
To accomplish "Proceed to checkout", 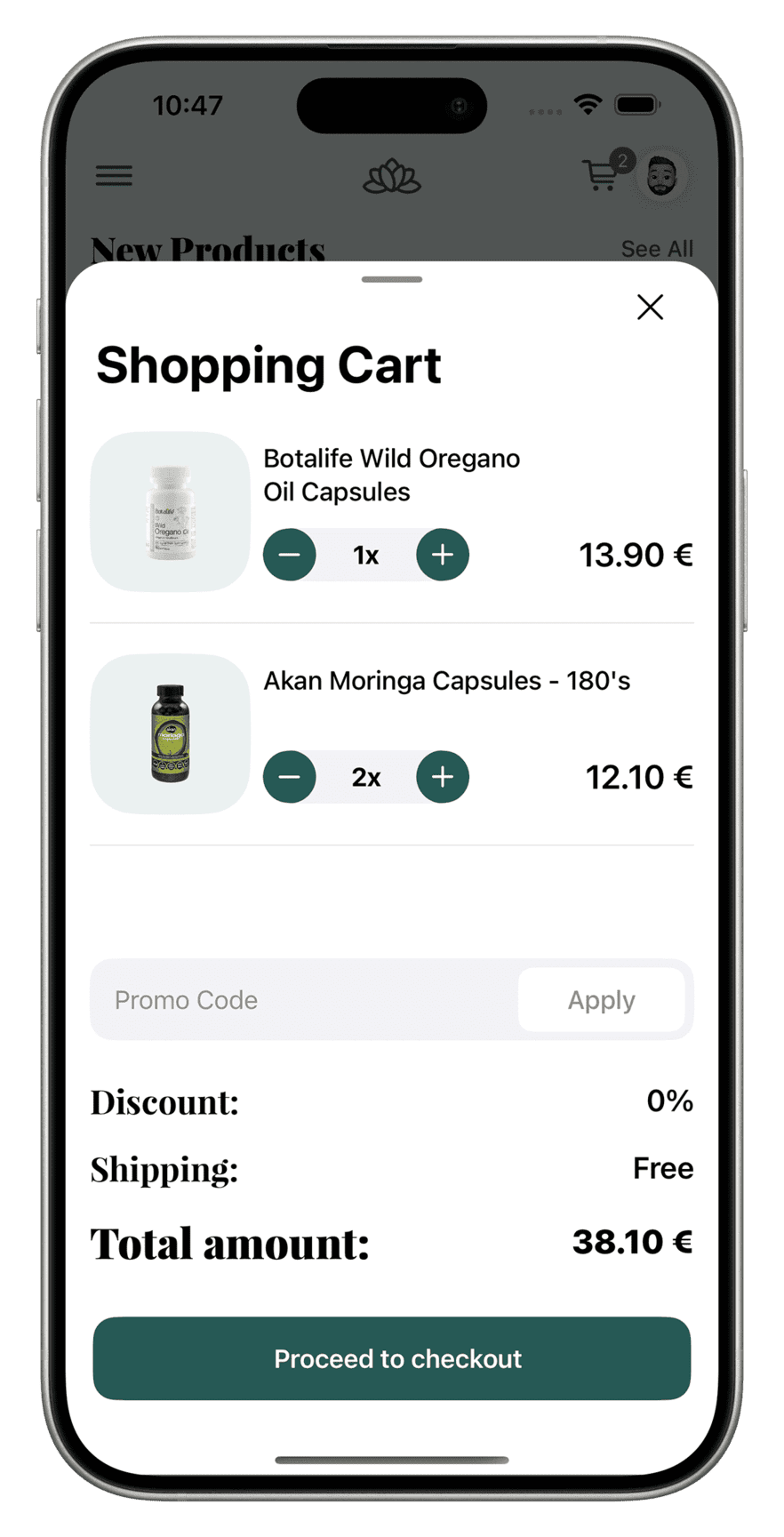I will point(392,1358).
